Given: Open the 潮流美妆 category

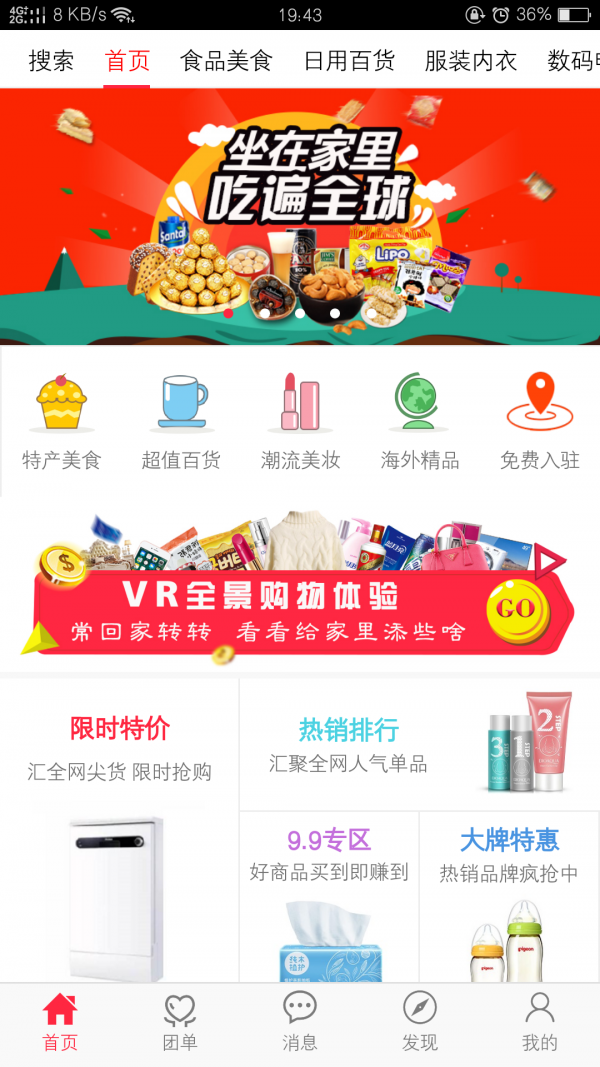Looking at the screenshot, I should [x=300, y=420].
